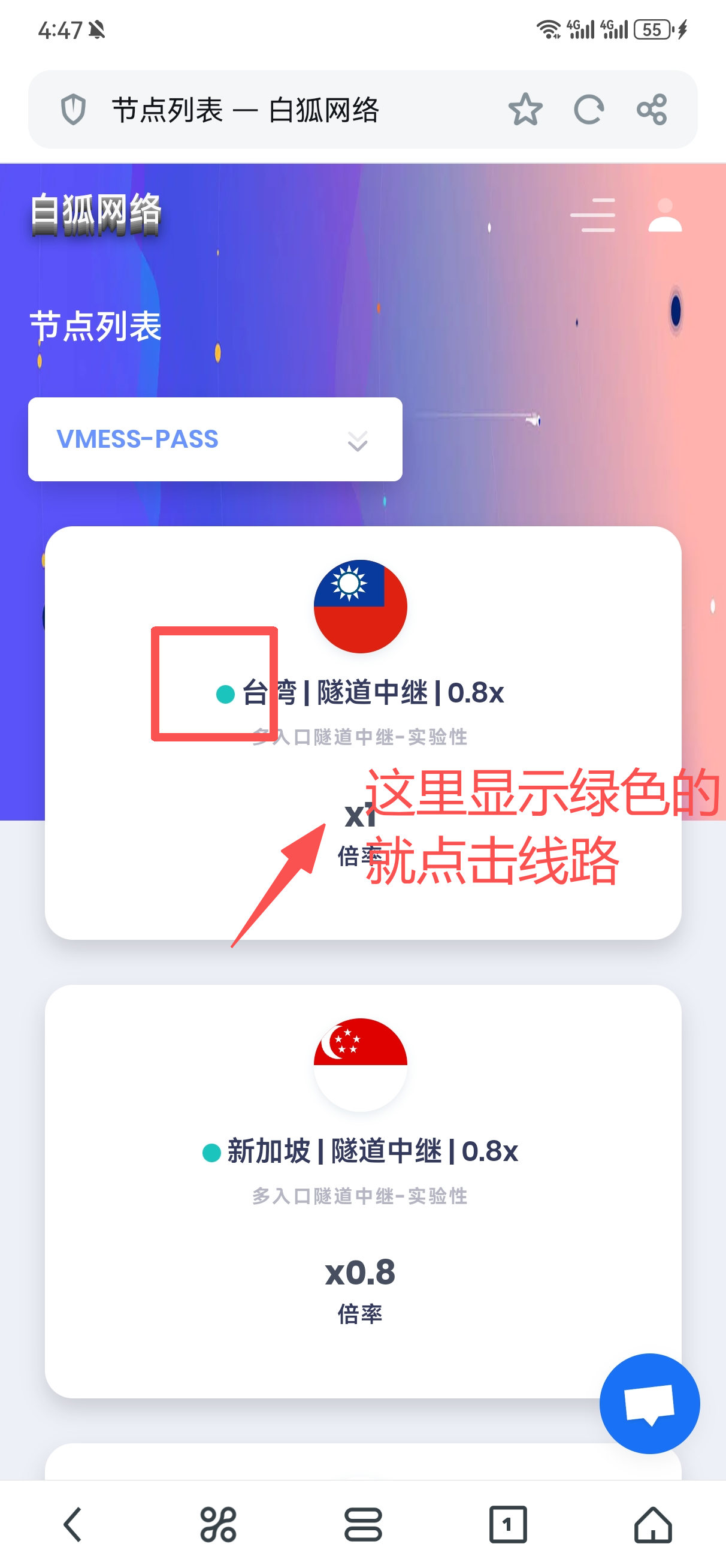Go back in the browser

(72, 1525)
